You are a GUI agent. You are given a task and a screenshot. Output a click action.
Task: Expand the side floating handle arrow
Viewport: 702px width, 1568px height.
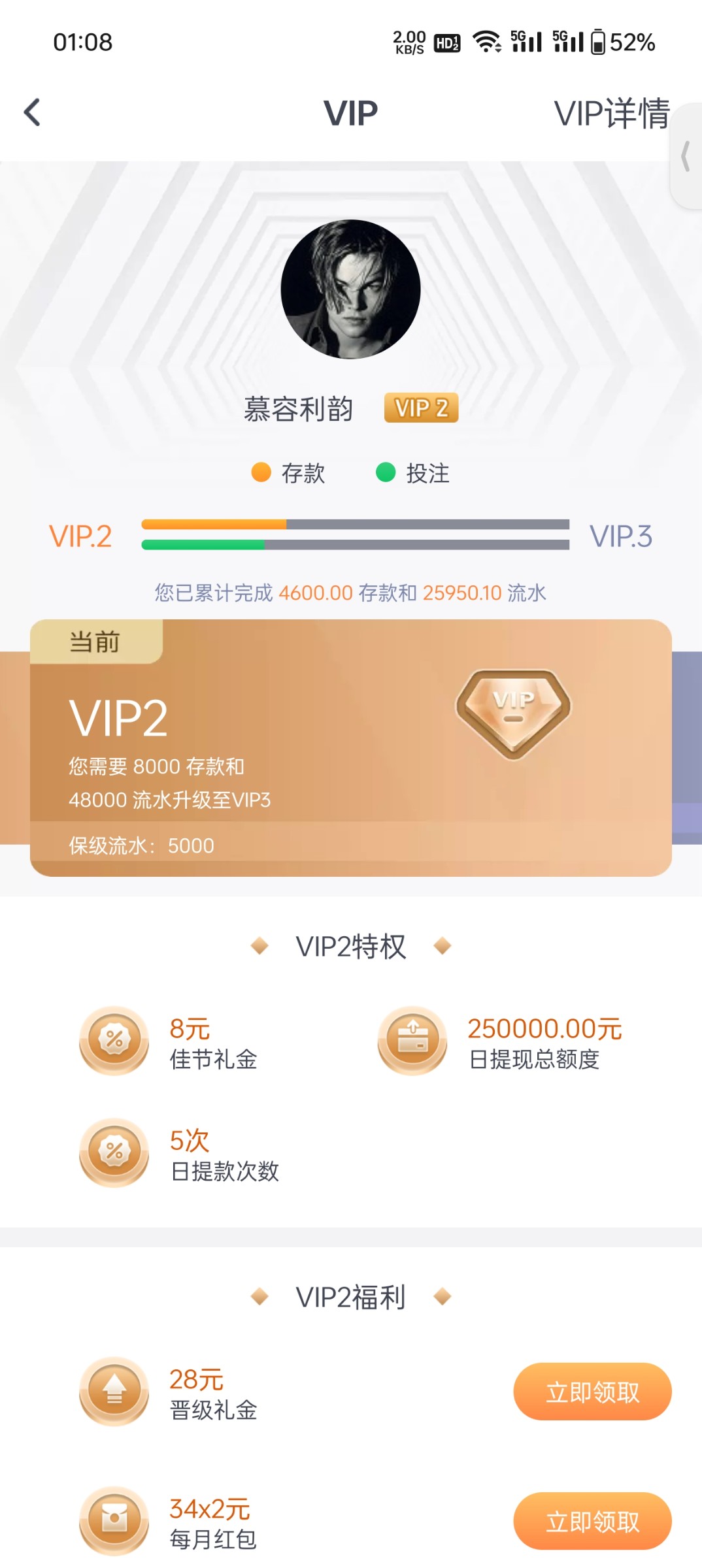686,157
